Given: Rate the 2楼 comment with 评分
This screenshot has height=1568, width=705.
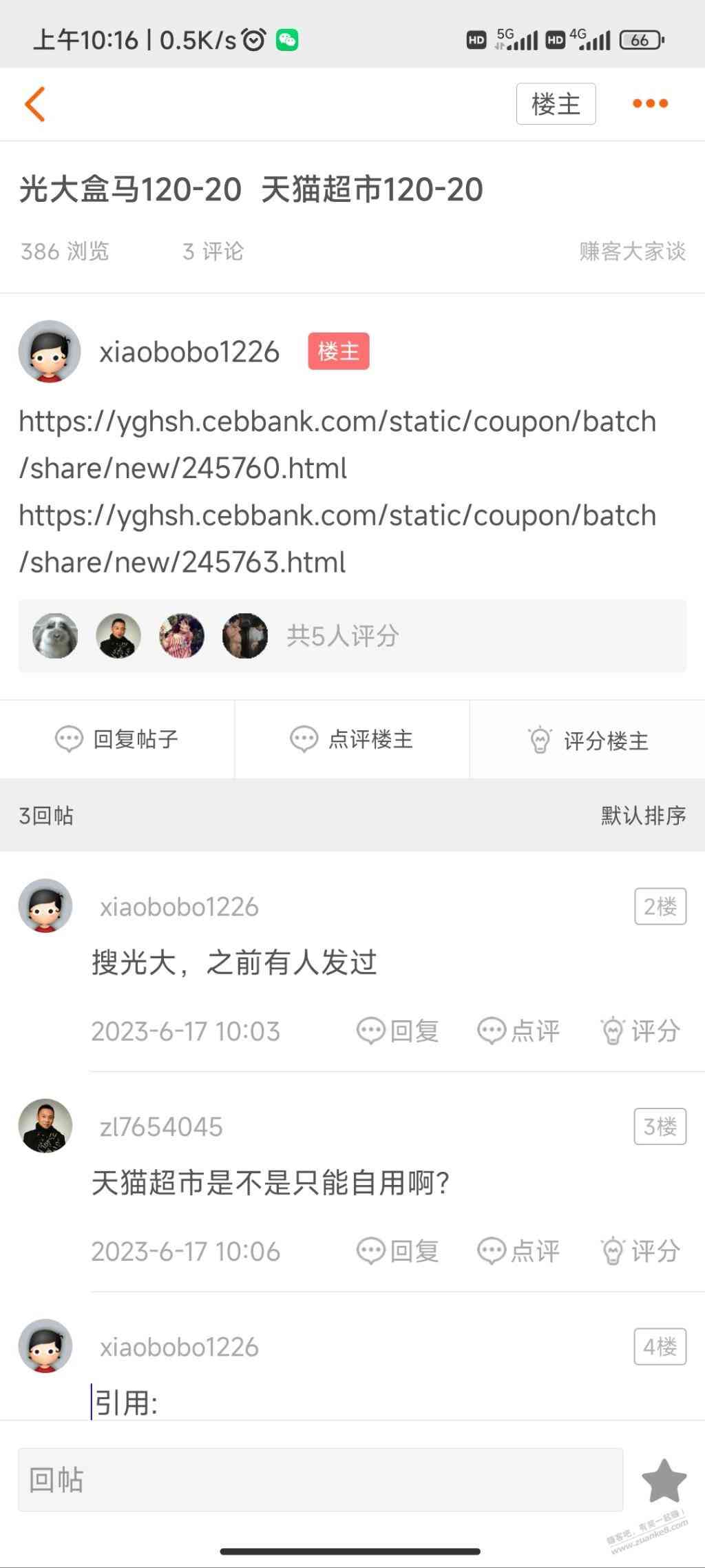Looking at the screenshot, I should (640, 1031).
